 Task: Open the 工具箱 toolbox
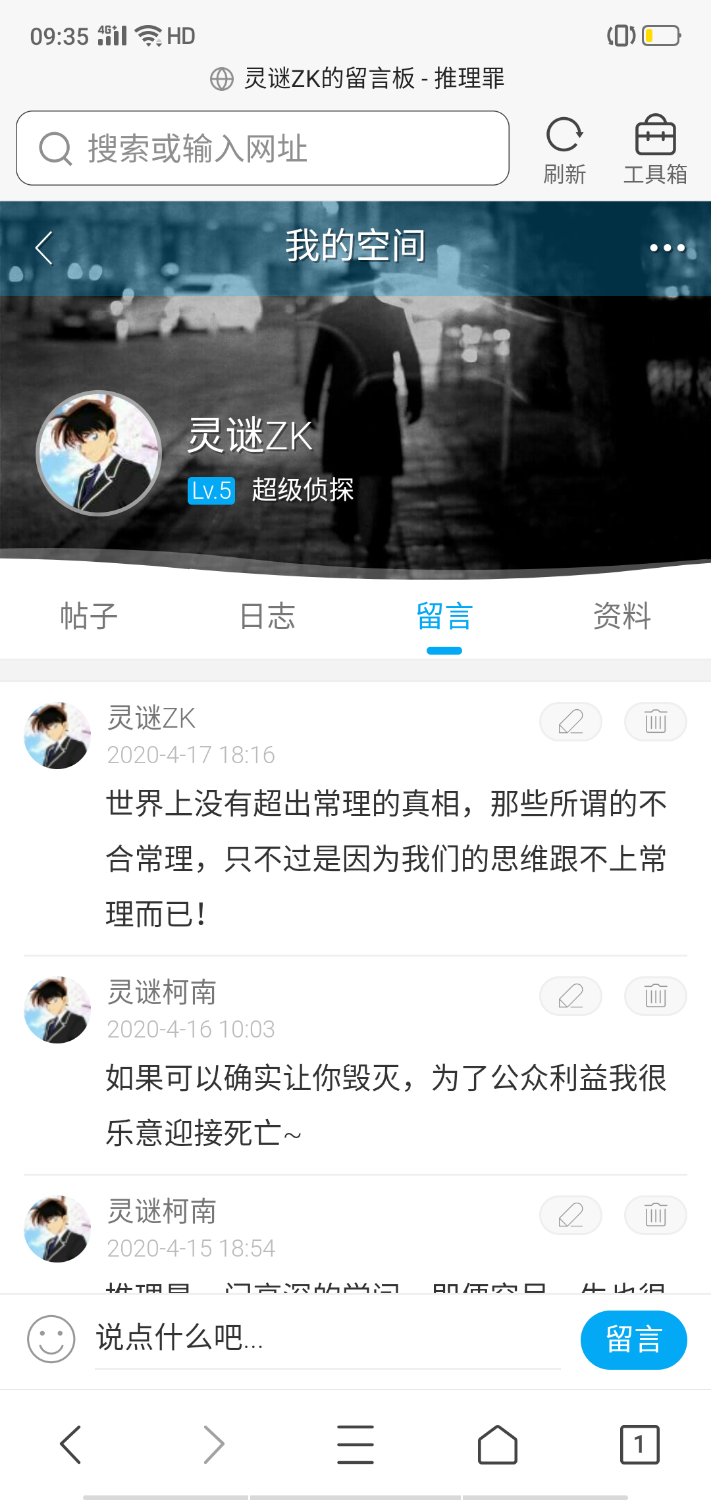(x=655, y=150)
